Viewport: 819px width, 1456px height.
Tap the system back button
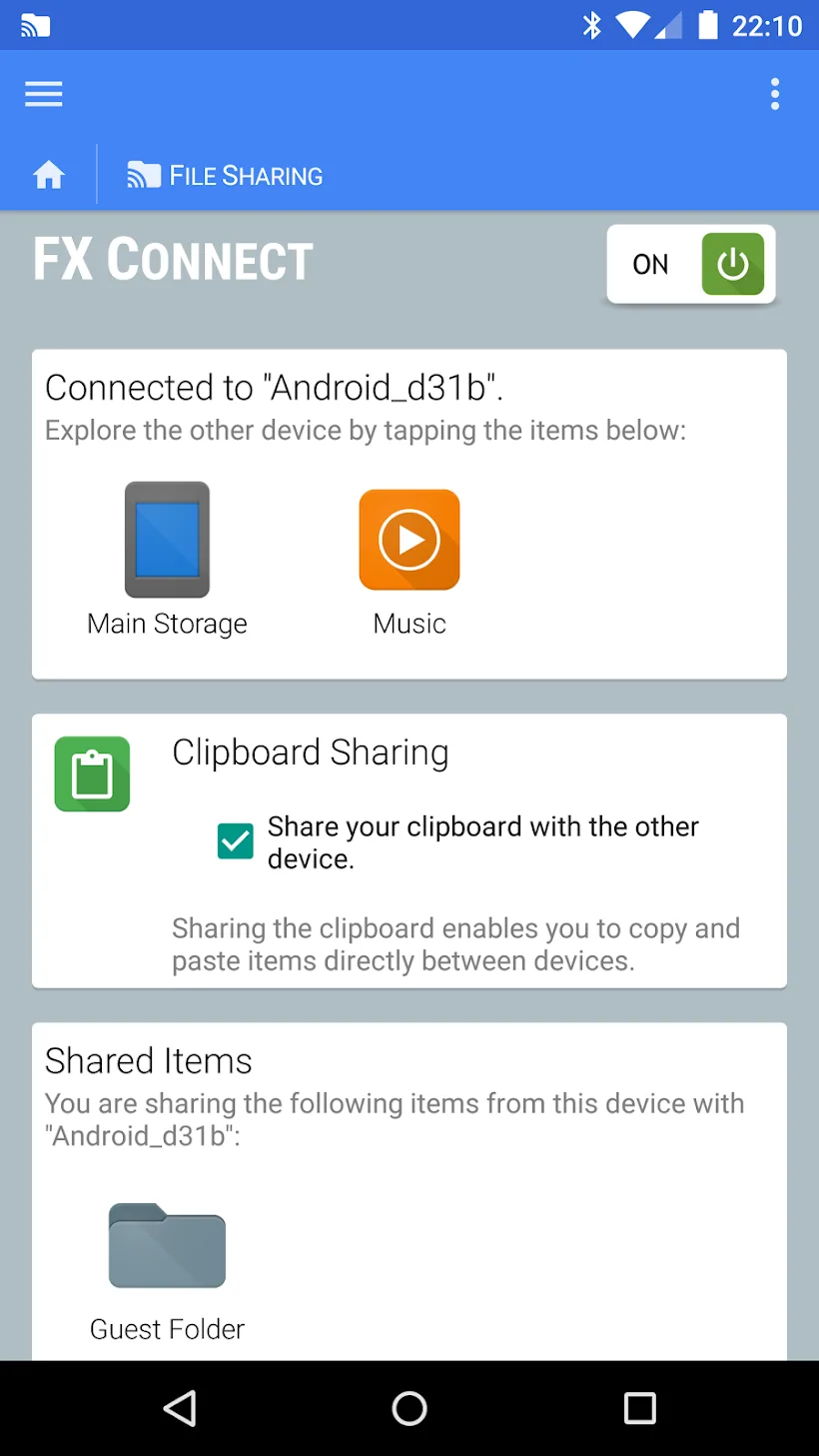click(180, 1408)
